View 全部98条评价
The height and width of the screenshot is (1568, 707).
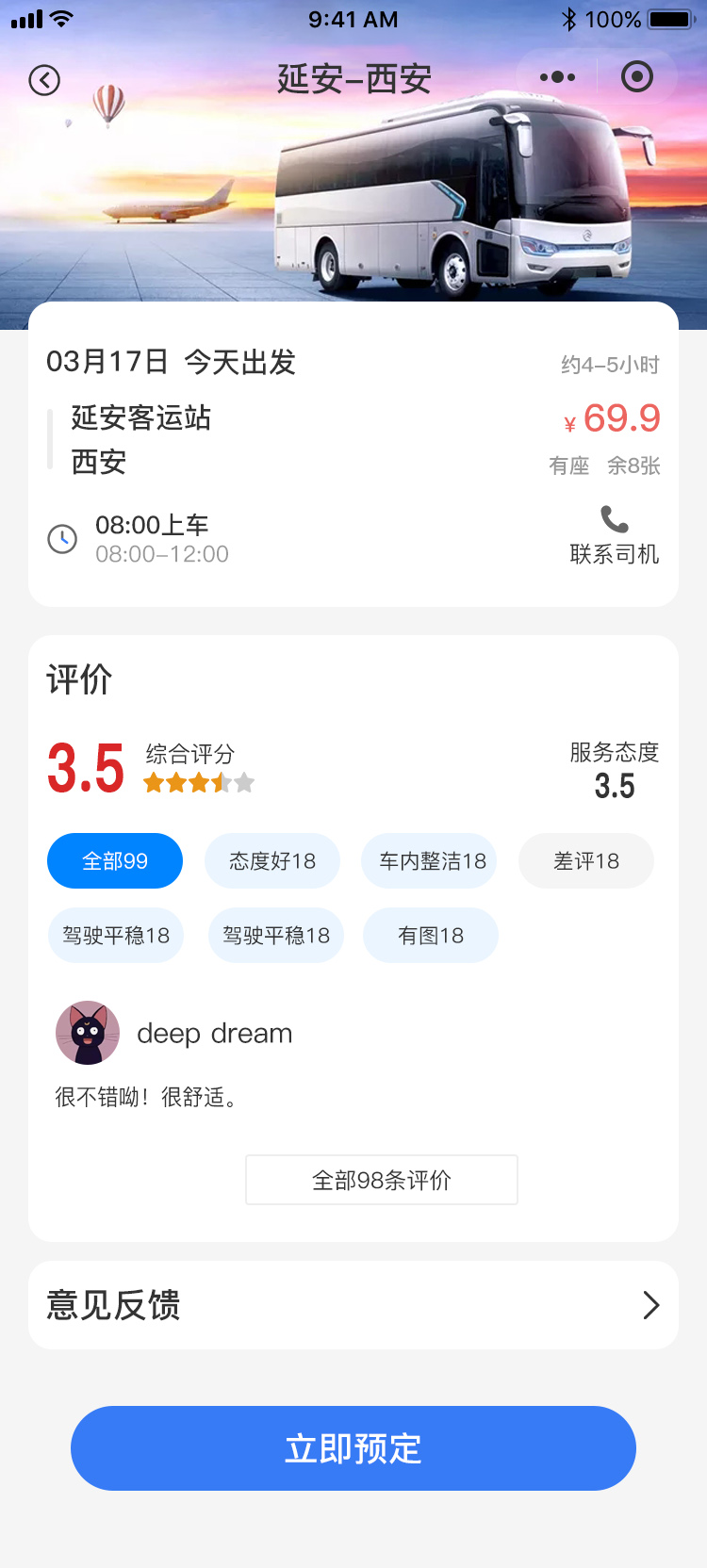382,1180
